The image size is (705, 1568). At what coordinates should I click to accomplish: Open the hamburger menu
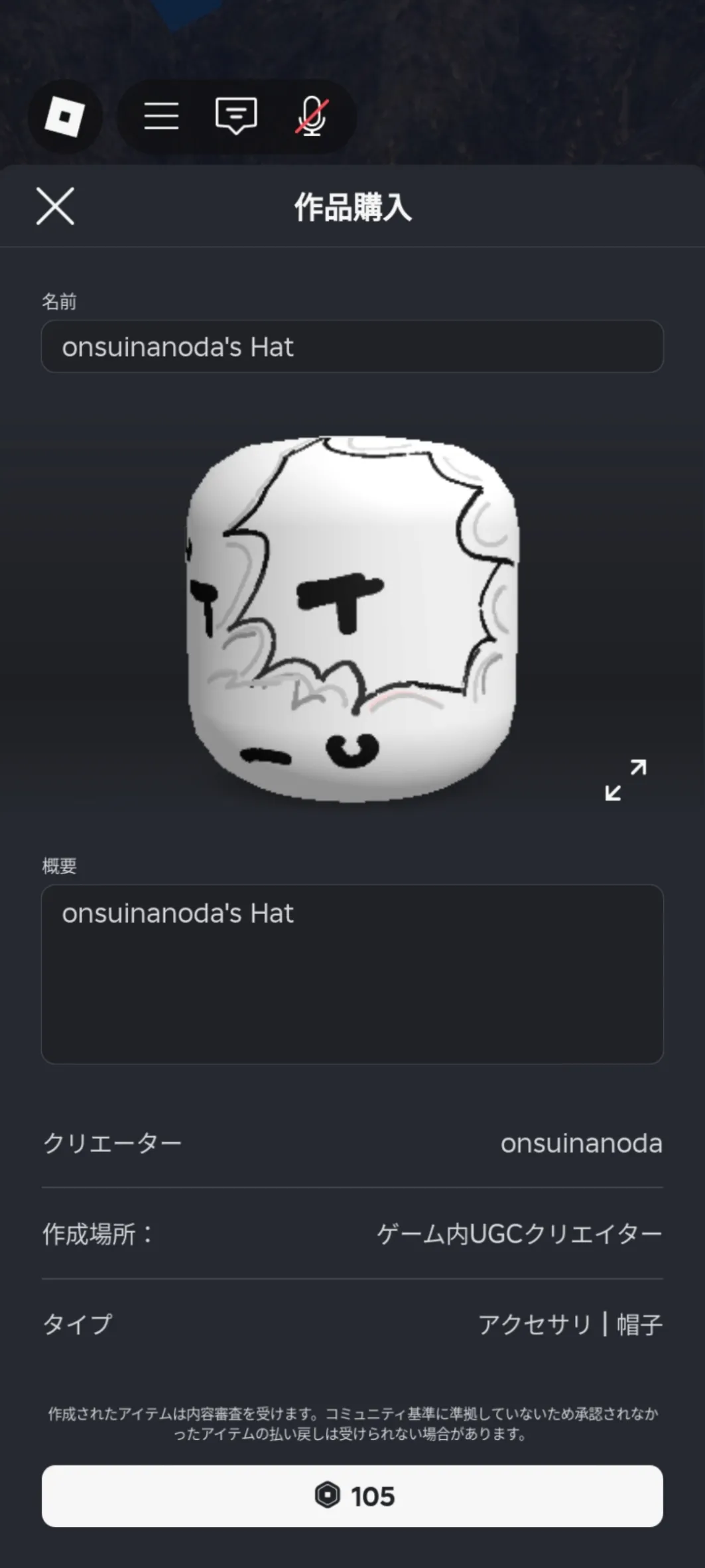161,116
